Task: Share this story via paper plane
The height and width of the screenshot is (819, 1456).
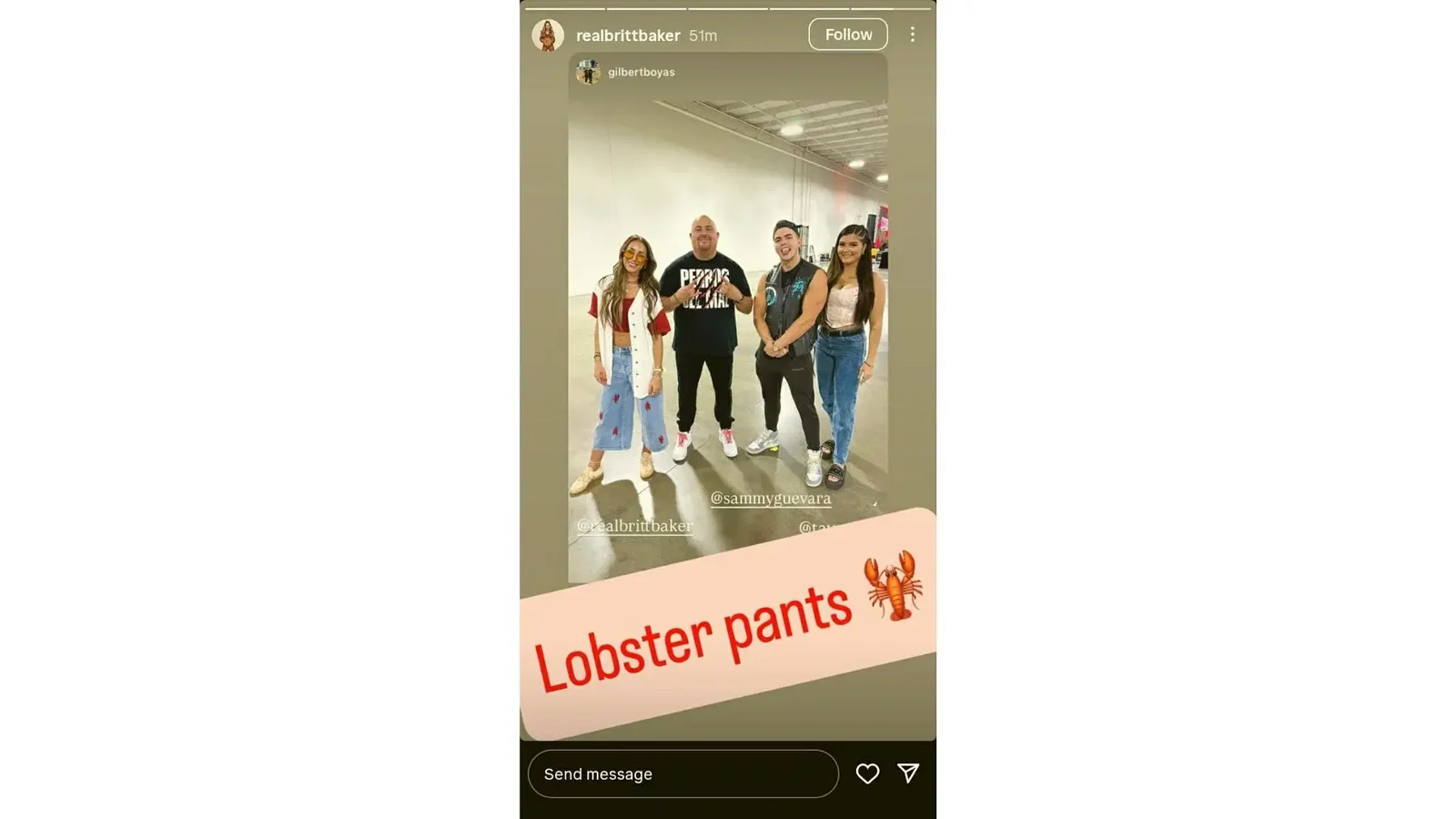Action: point(908,773)
